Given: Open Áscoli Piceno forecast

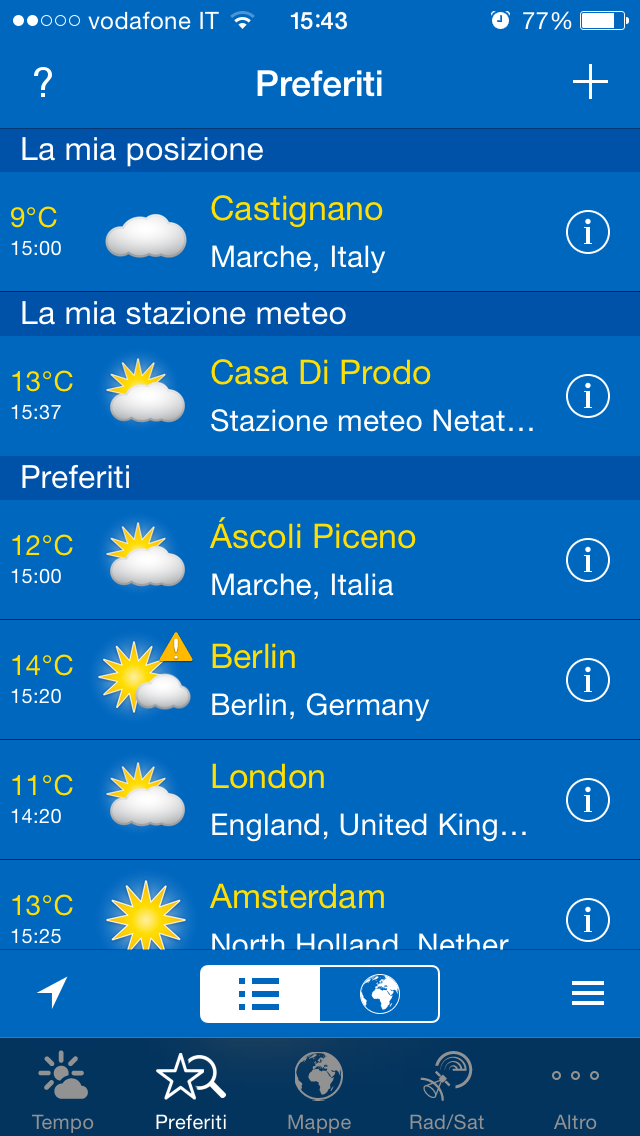Looking at the screenshot, I should click(312, 560).
